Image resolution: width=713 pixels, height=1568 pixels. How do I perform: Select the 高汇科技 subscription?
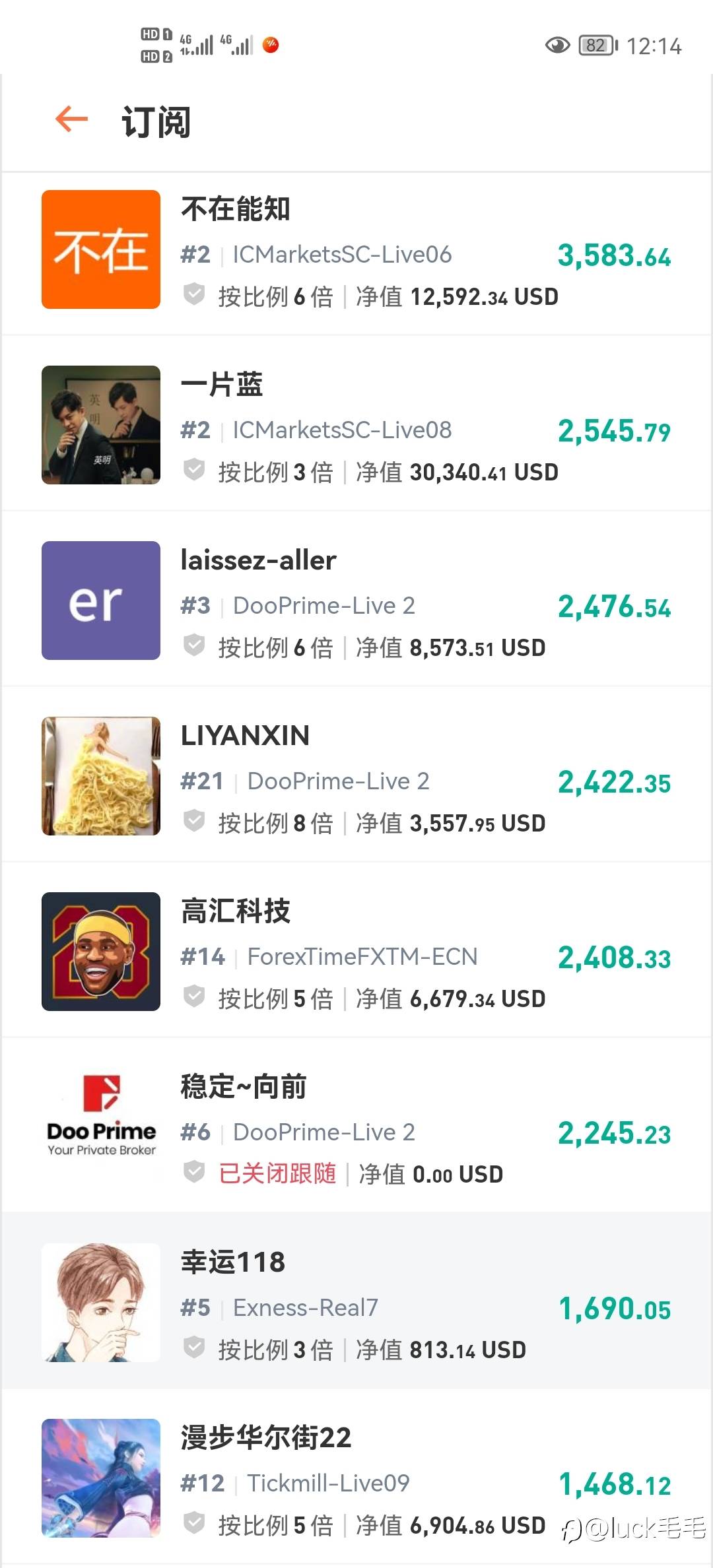(356, 952)
